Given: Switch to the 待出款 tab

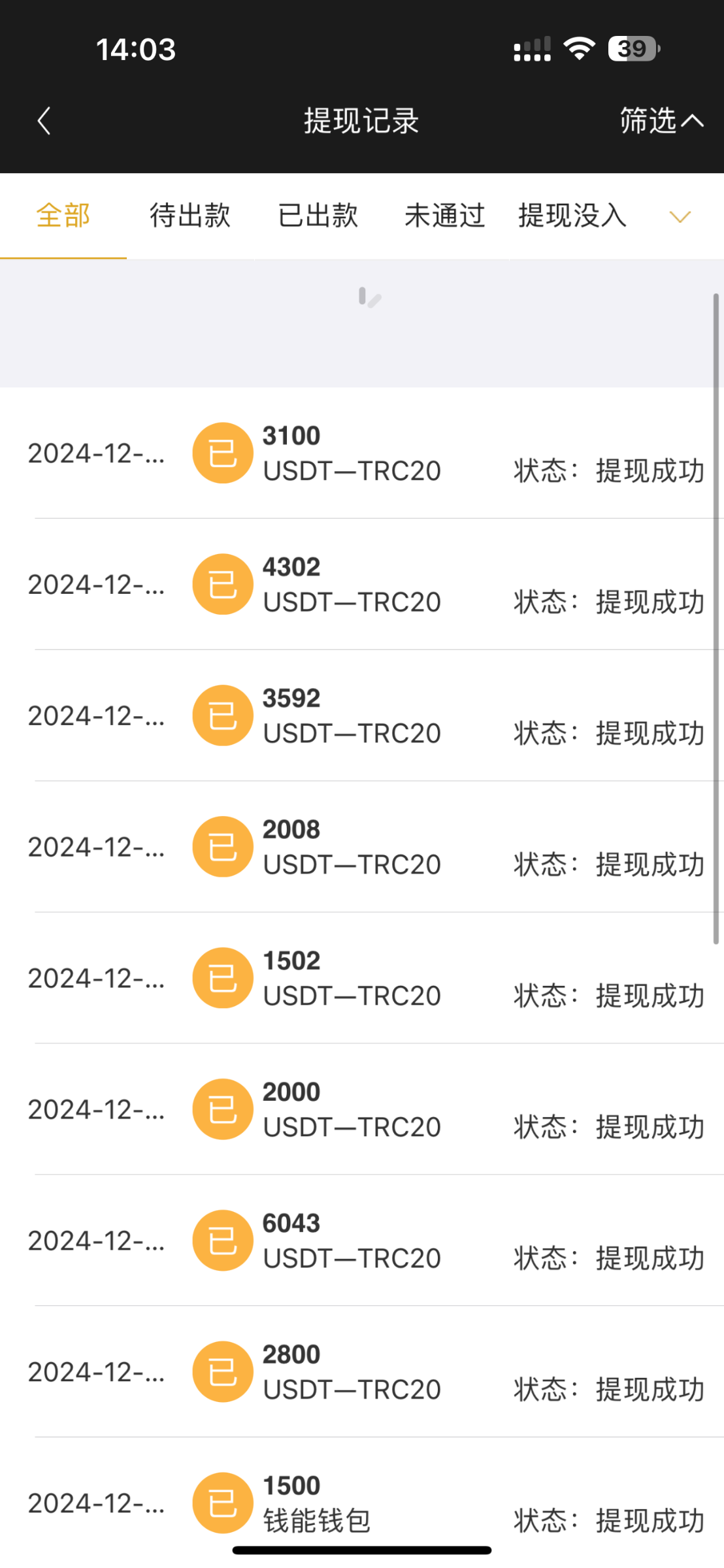Looking at the screenshot, I should (189, 216).
